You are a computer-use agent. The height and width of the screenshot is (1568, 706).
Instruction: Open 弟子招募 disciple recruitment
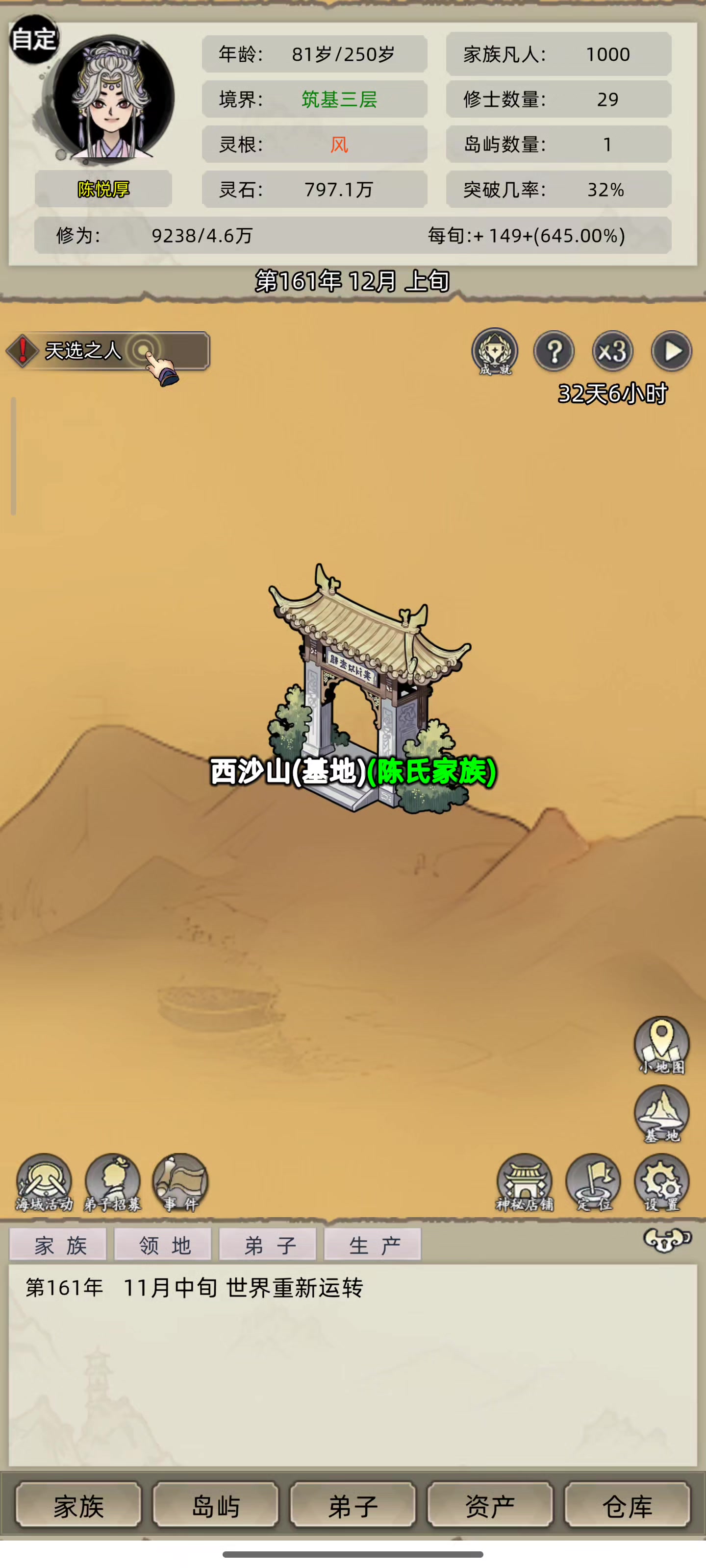(113, 1182)
